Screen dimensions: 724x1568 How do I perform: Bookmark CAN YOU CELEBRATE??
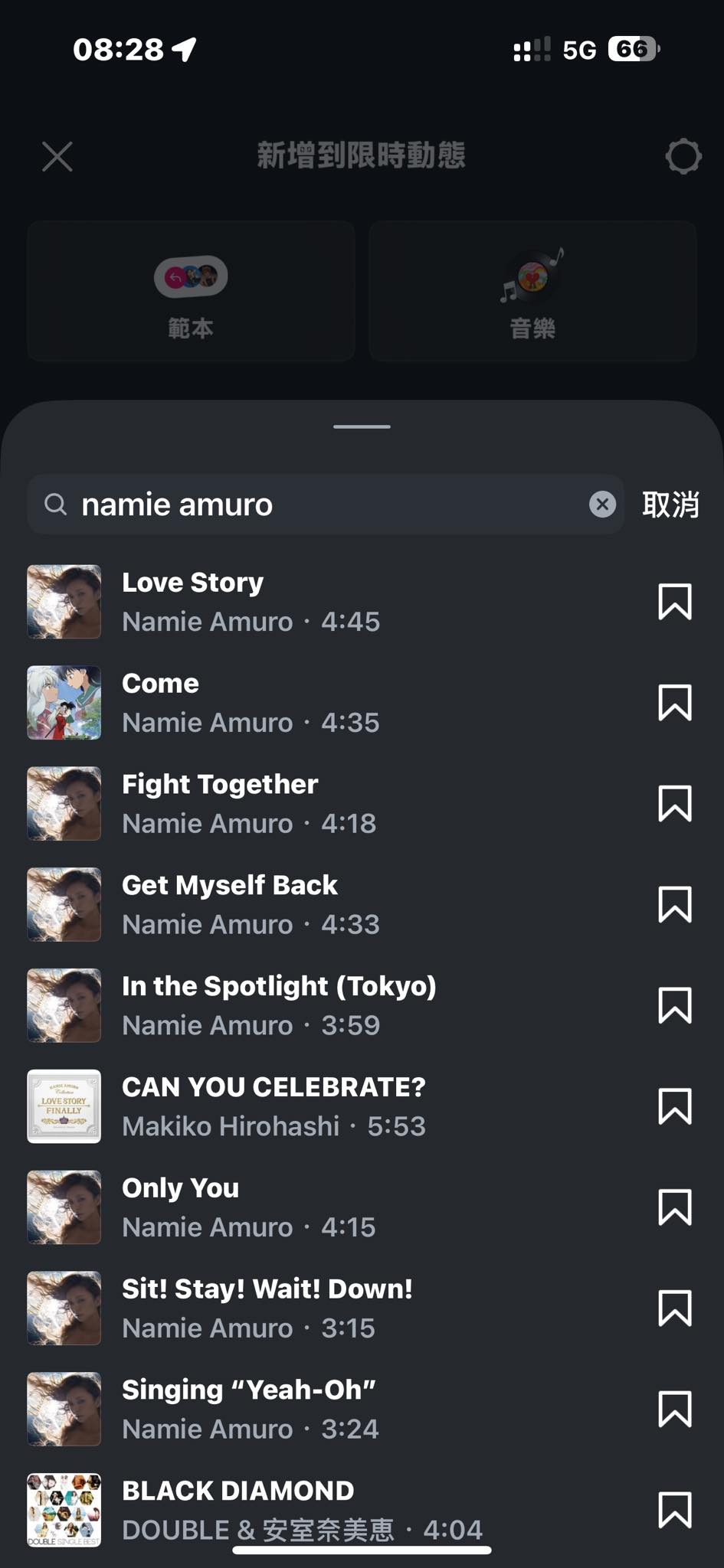click(x=674, y=1106)
